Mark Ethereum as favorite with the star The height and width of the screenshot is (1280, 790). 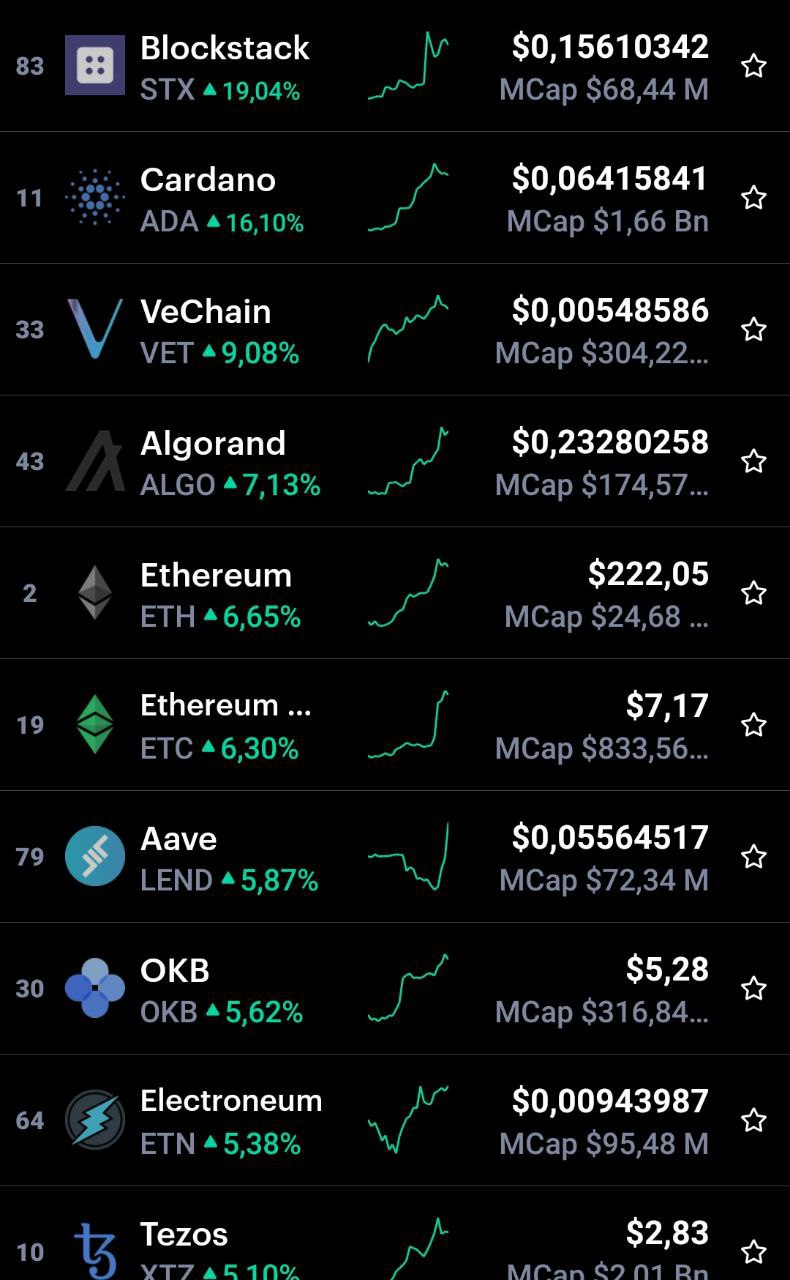tap(754, 593)
